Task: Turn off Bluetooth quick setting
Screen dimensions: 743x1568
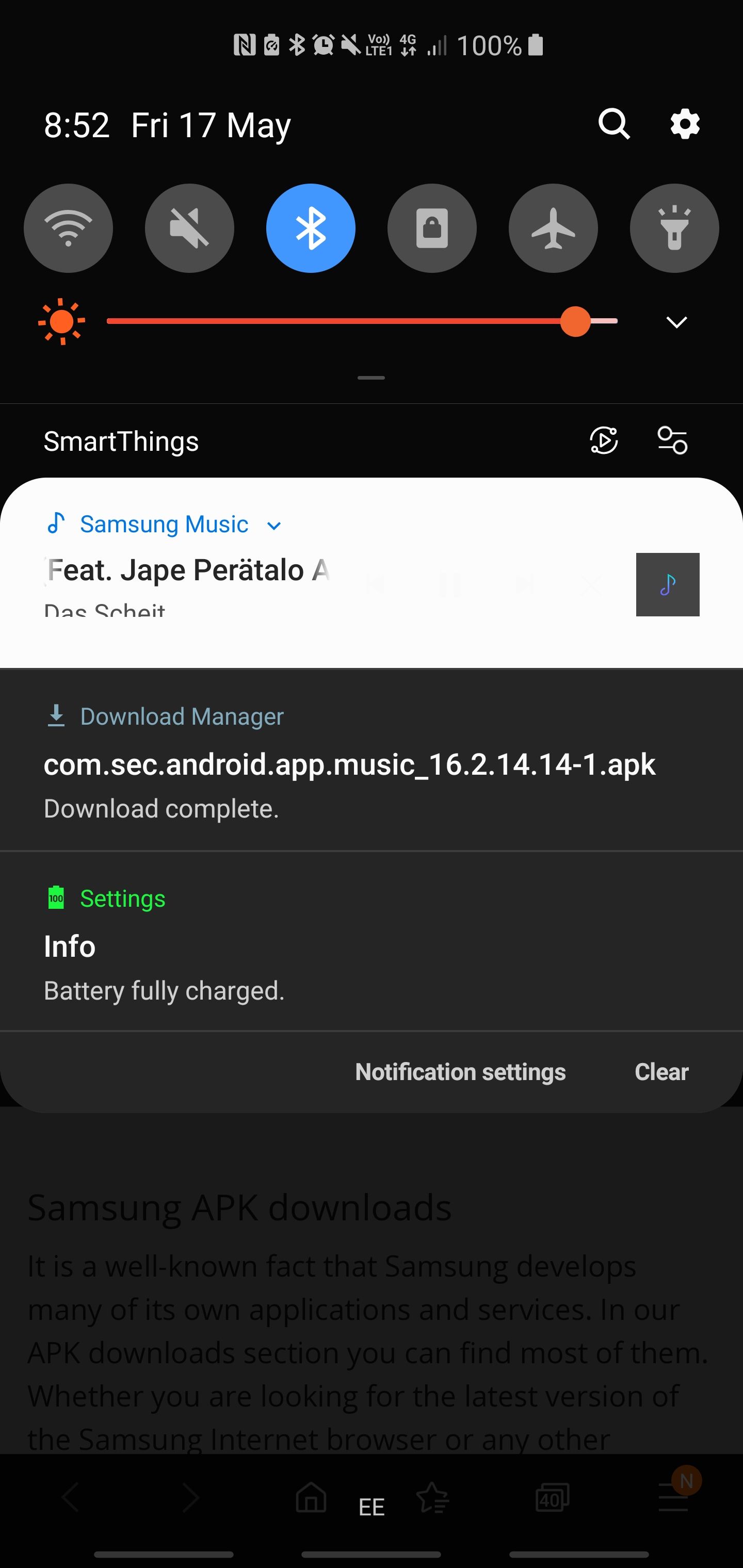Action: [311, 228]
